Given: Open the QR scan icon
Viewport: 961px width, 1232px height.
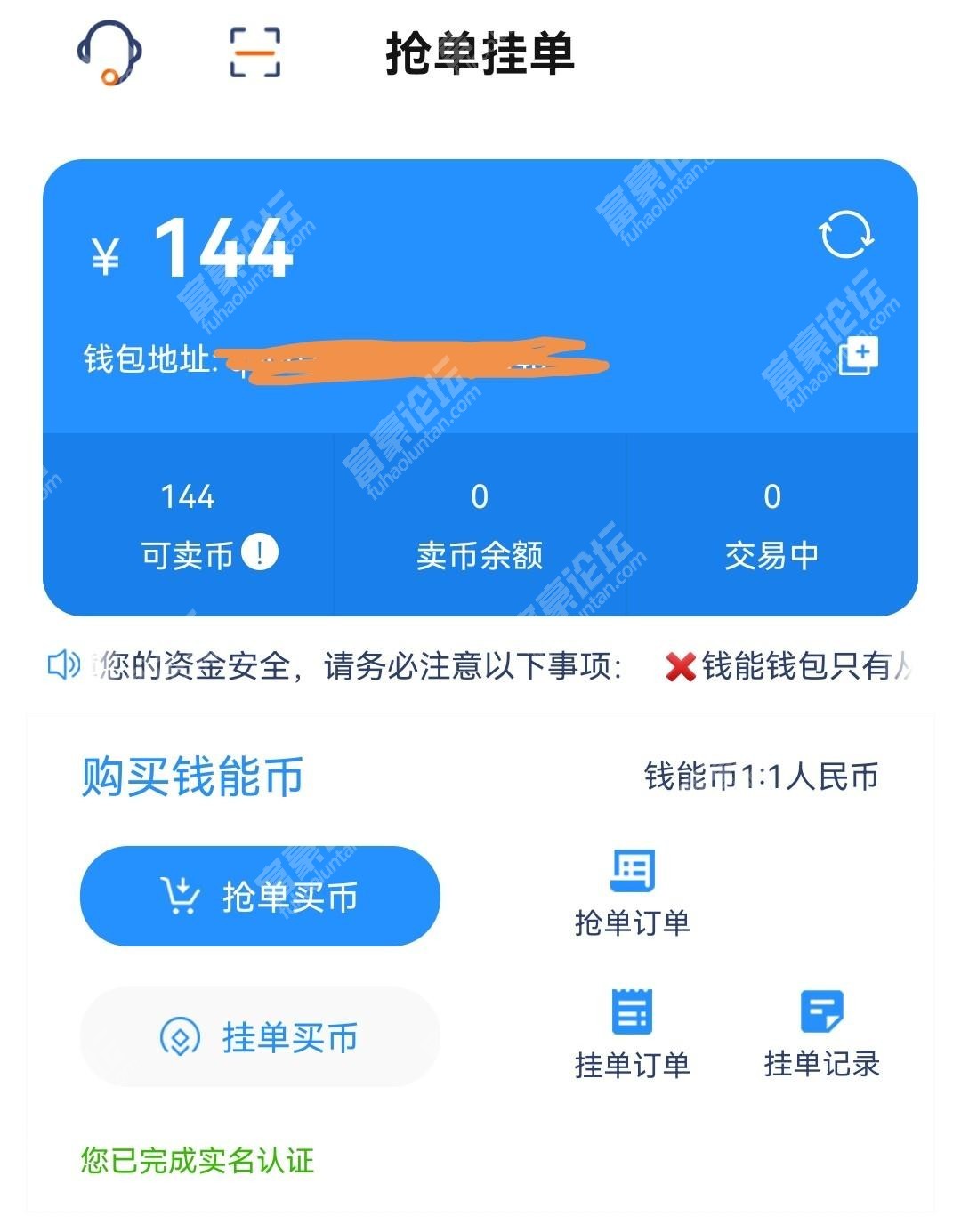Looking at the screenshot, I should [x=254, y=52].
